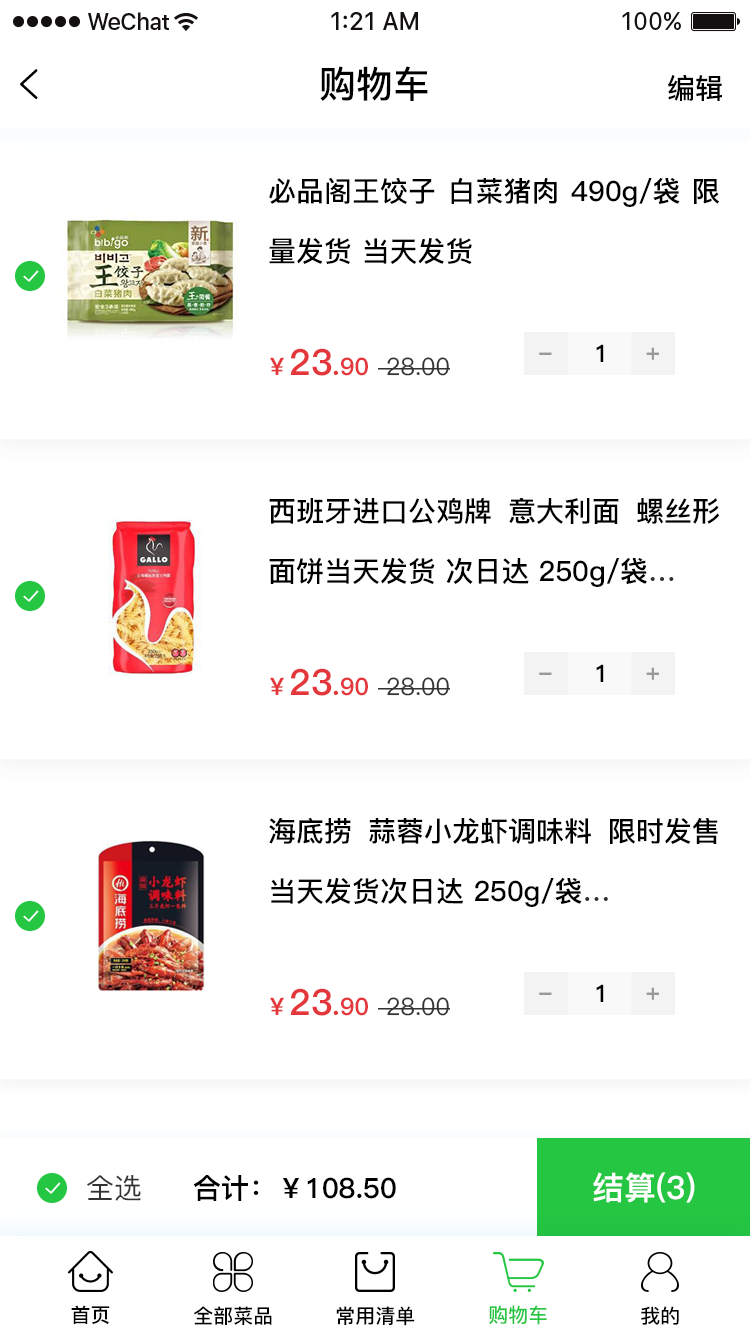The width and height of the screenshot is (750, 1334).
Task: Add one more 海底捞小龙虾调味料
Action: (x=653, y=994)
